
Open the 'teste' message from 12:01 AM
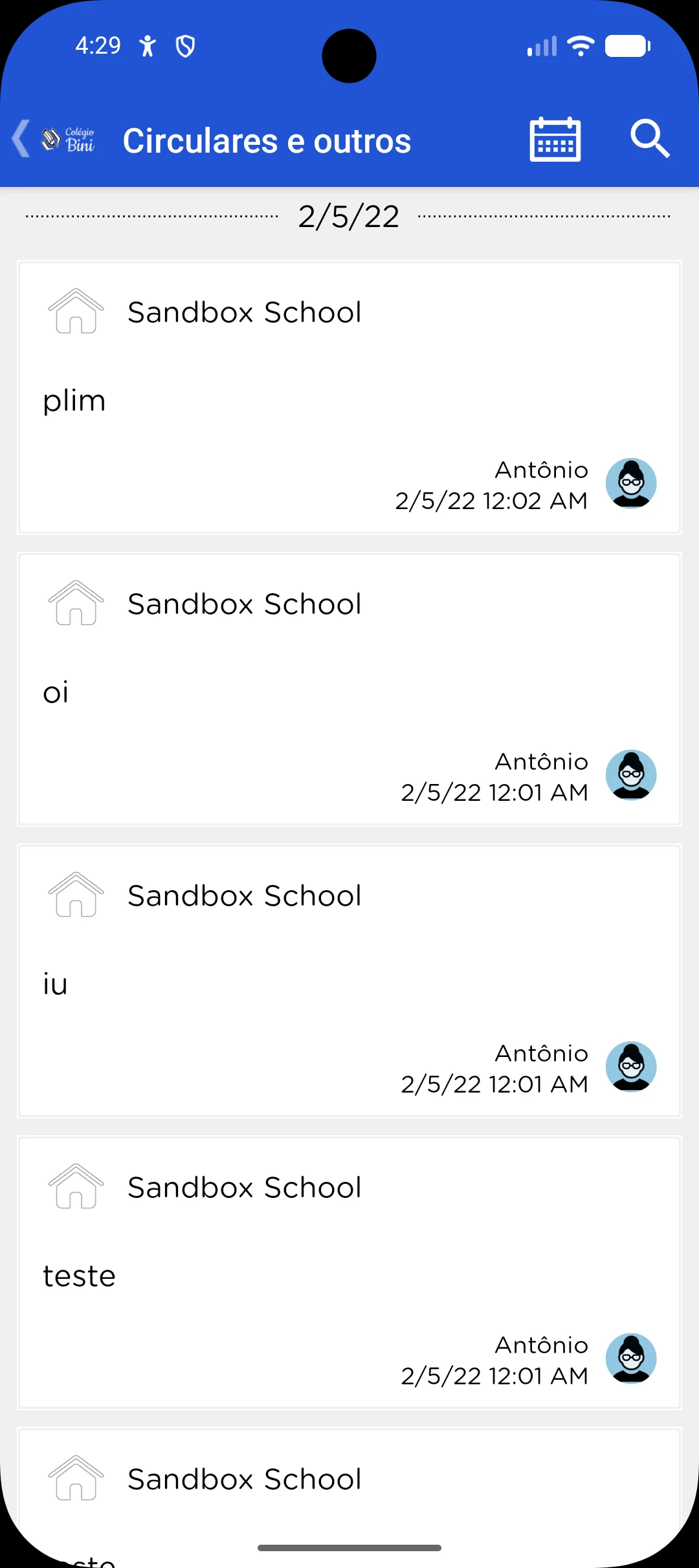(349, 1273)
